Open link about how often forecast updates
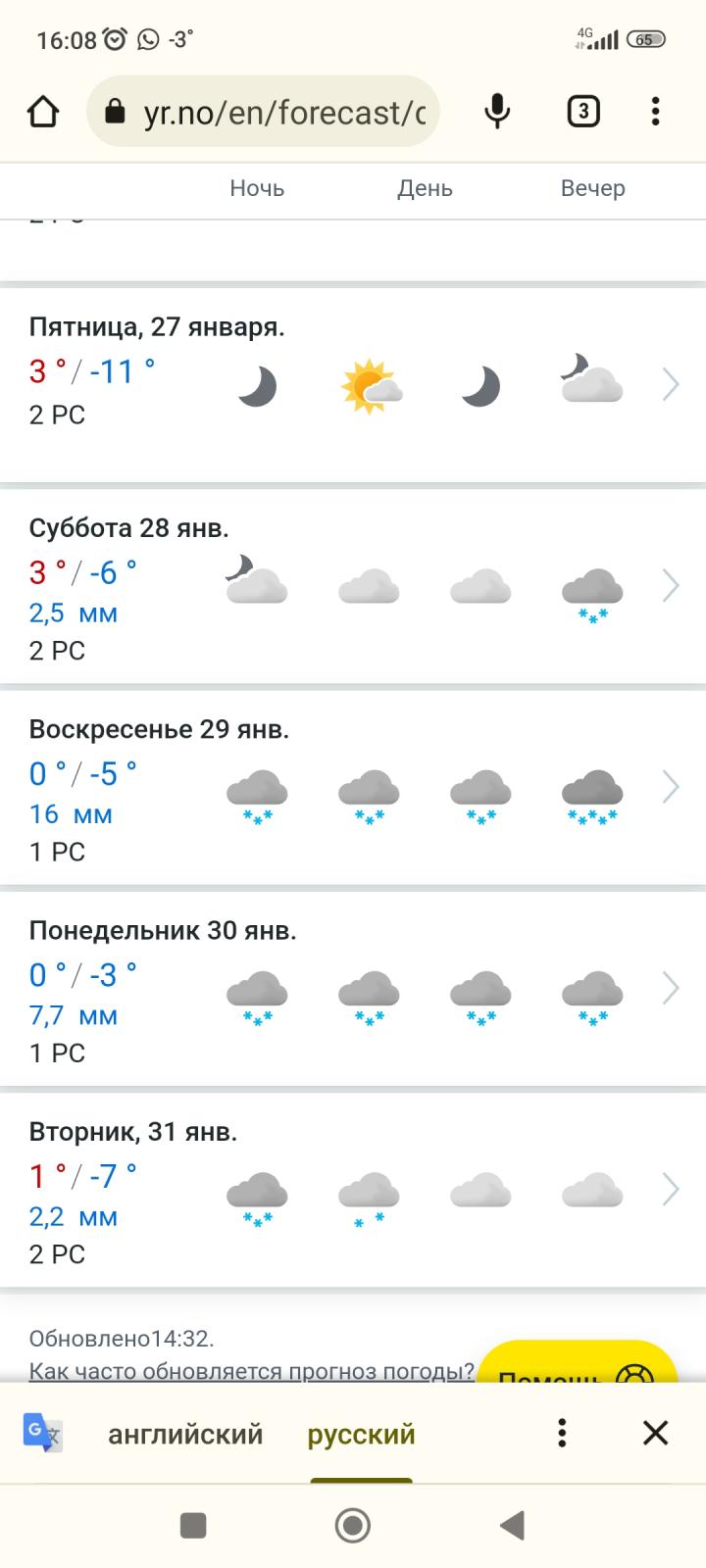 click(252, 1370)
